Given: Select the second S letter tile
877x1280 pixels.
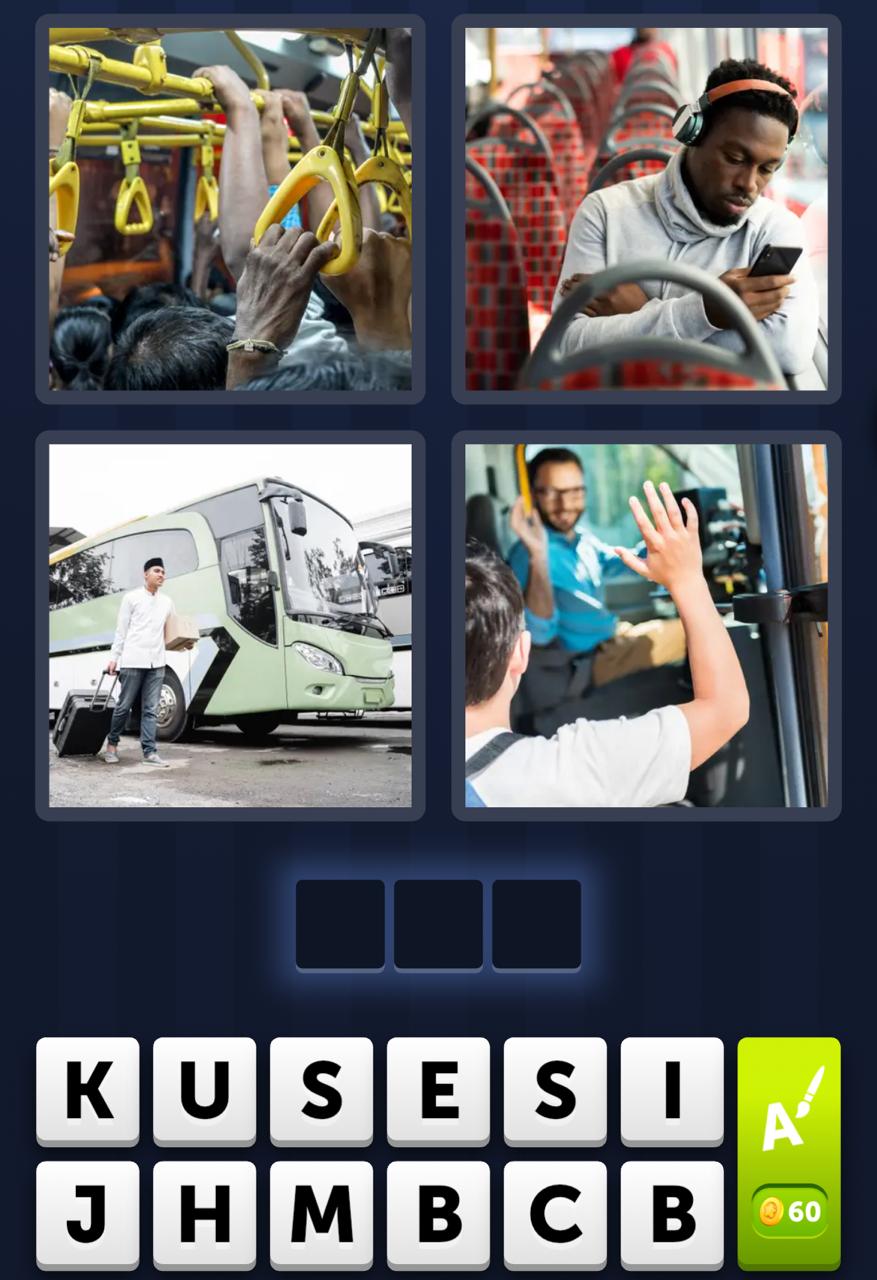Looking at the screenshot, I should [555, 1092].
